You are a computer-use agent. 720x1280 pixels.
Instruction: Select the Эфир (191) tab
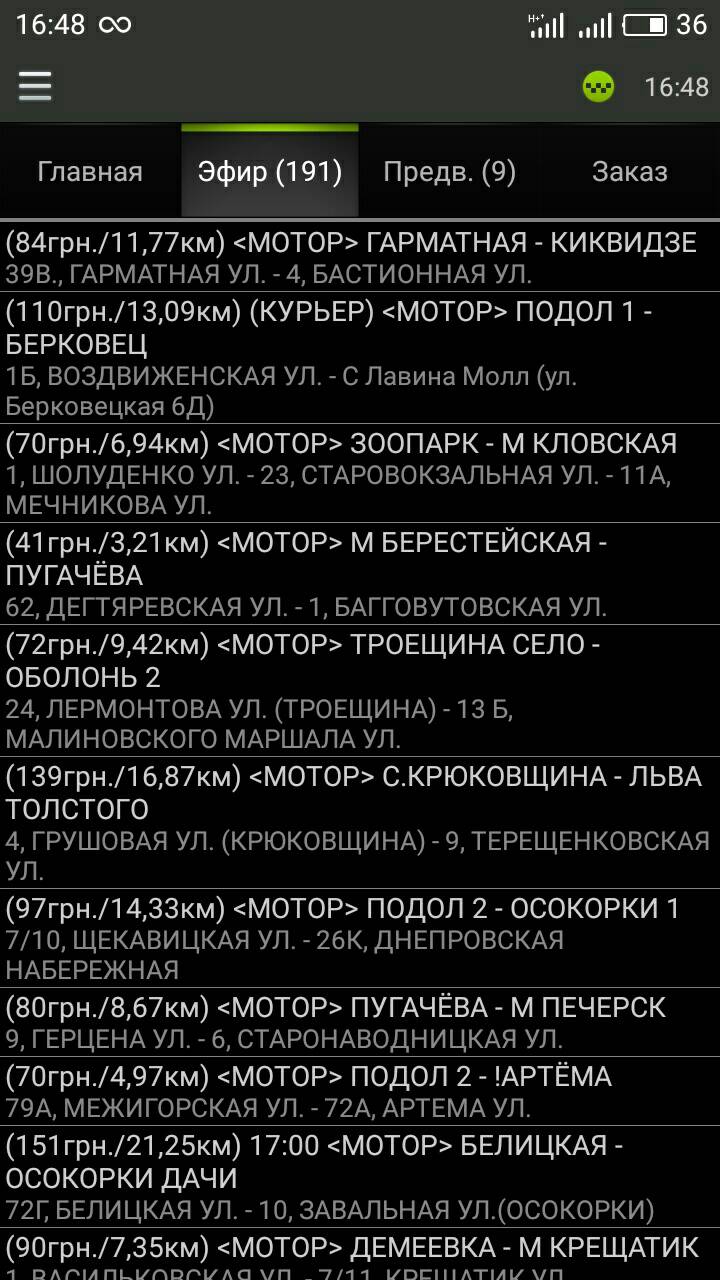click(270, 172)
